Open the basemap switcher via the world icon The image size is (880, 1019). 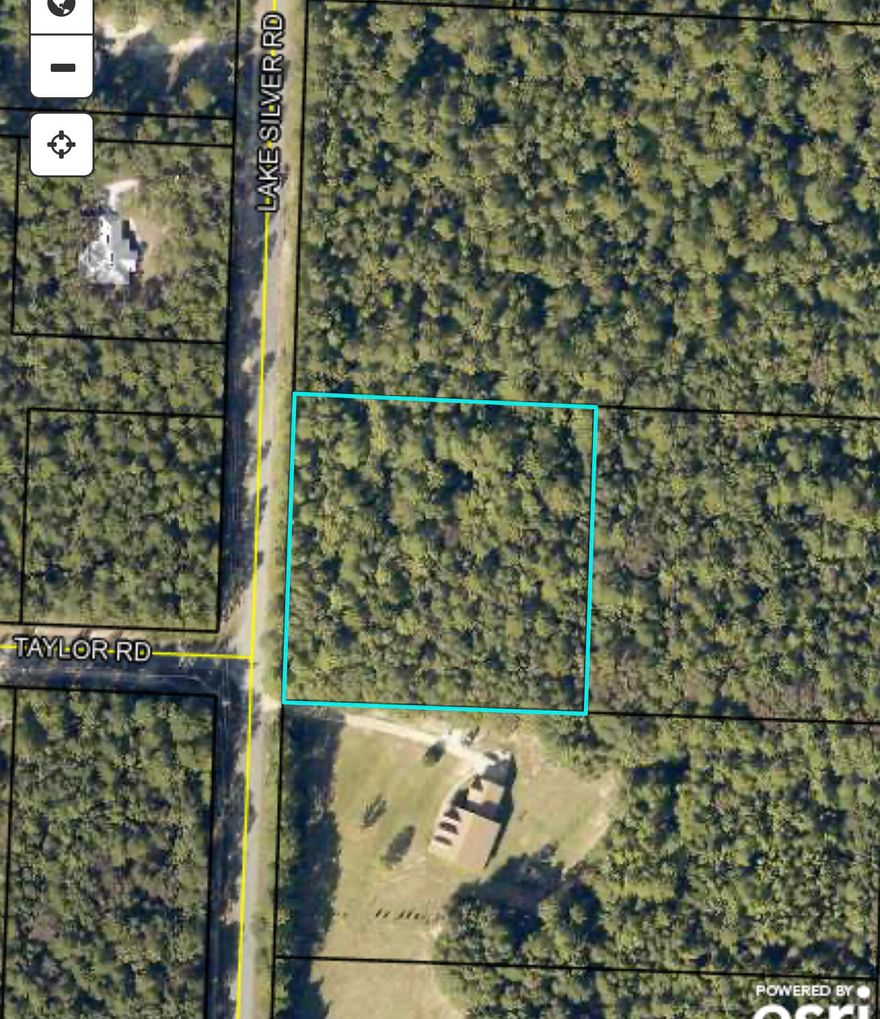pos(62,8)
